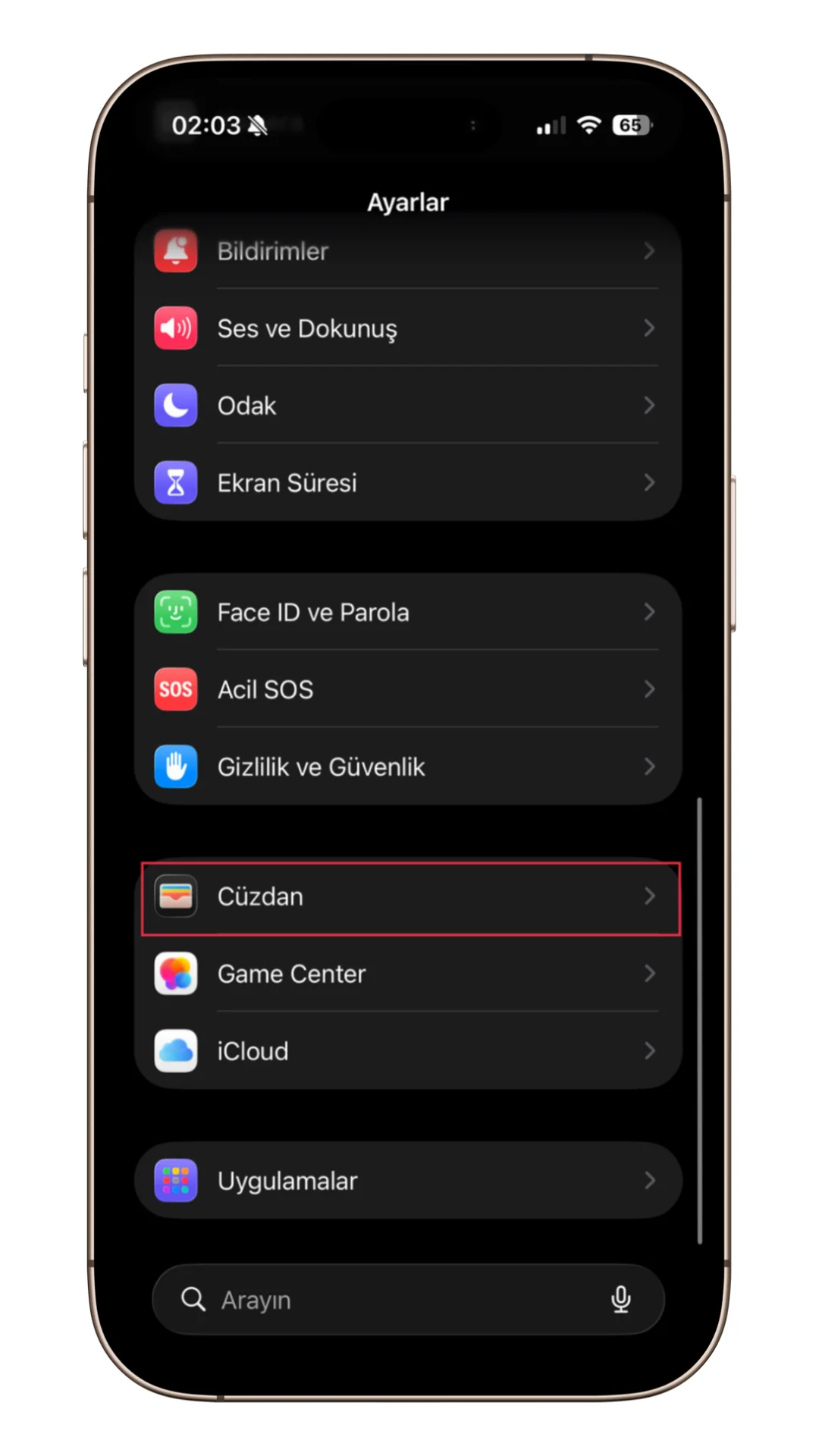Tap the Gizlilik ve Güvenlik hand icon
The width and height of the screenshot is (819, 1456).
(175, 767)
